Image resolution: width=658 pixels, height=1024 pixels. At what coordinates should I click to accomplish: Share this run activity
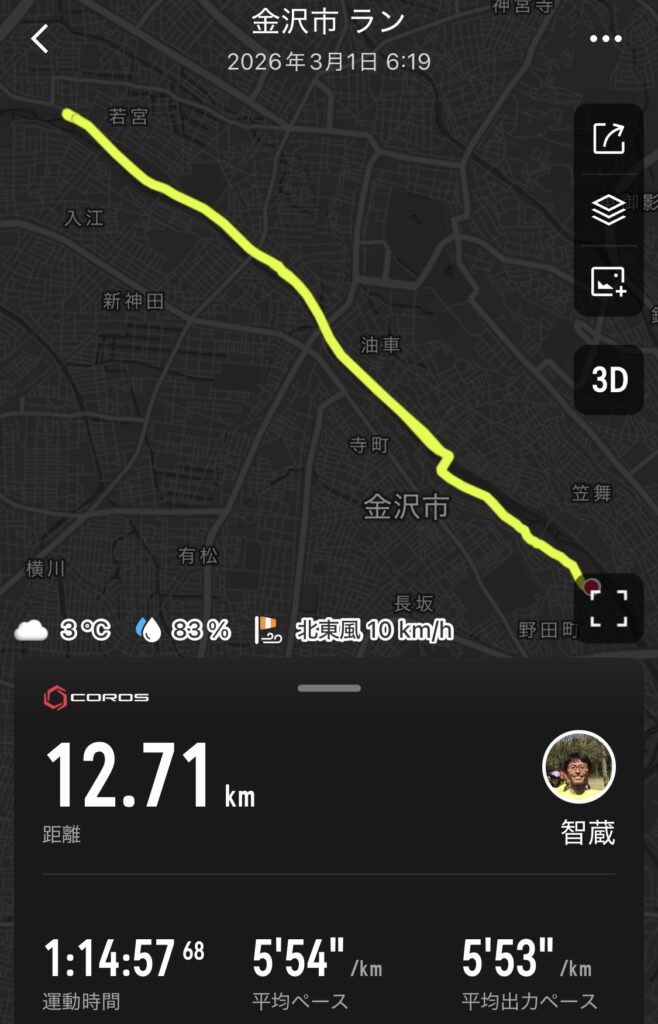(608, 138)
